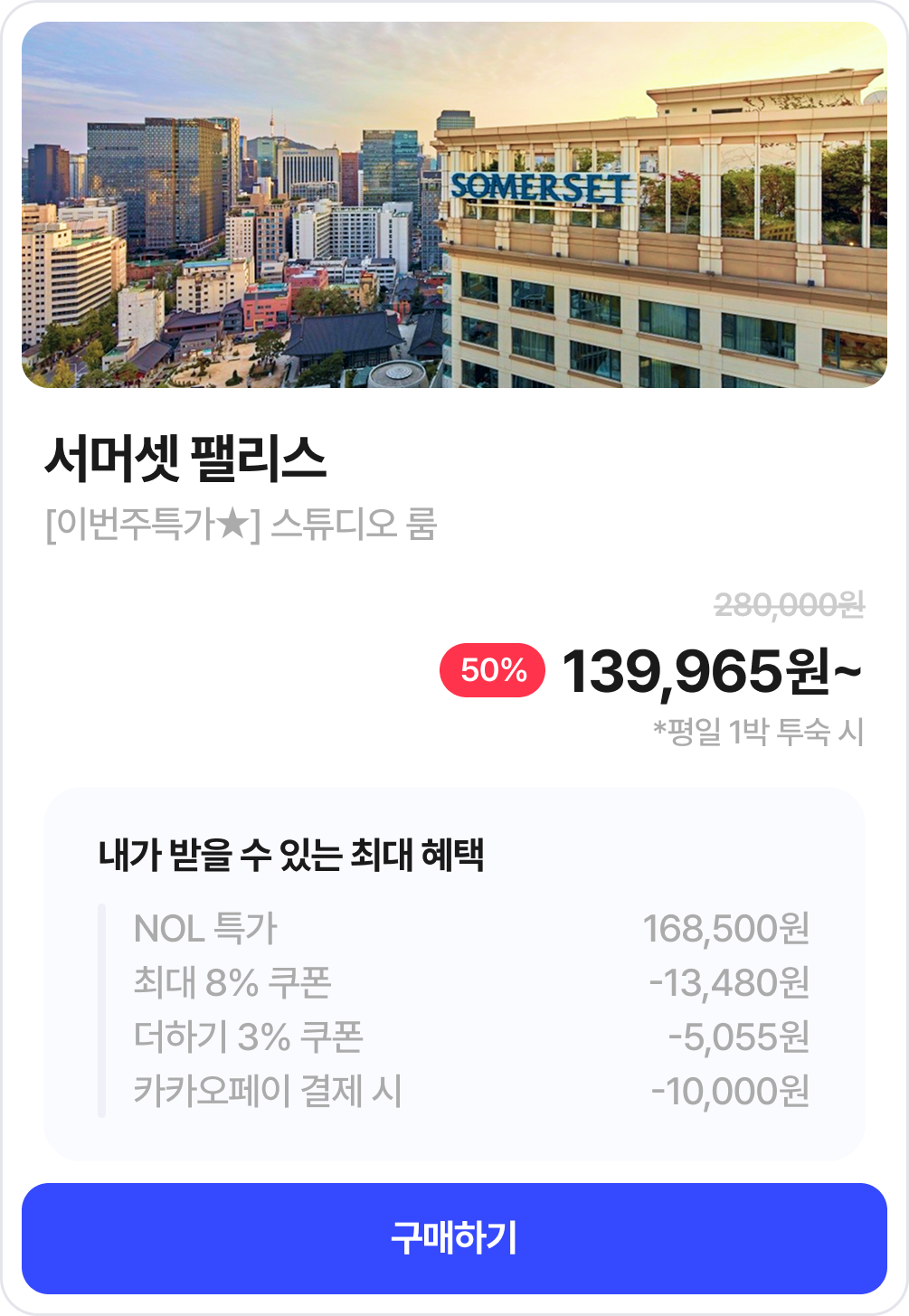The width and height of the screenshot is (909, 1316).
Task: Tap the 구매하기 purchase button
Action: (x=454, y=1238)
